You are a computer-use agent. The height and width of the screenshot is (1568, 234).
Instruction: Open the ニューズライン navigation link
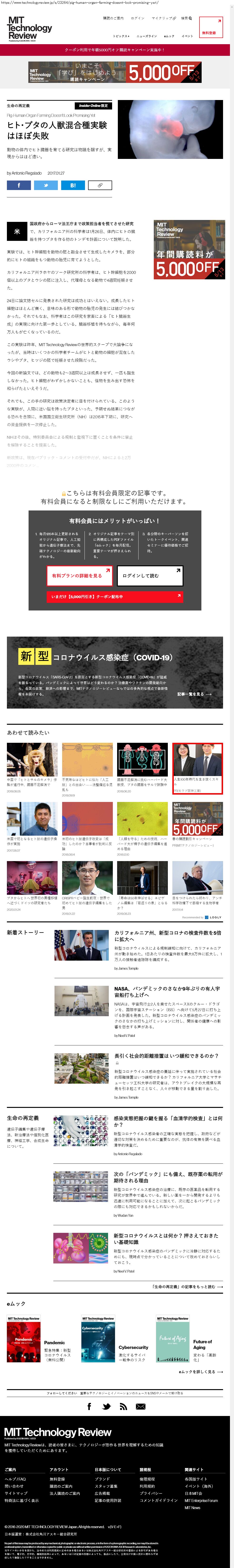click(147, 36)
